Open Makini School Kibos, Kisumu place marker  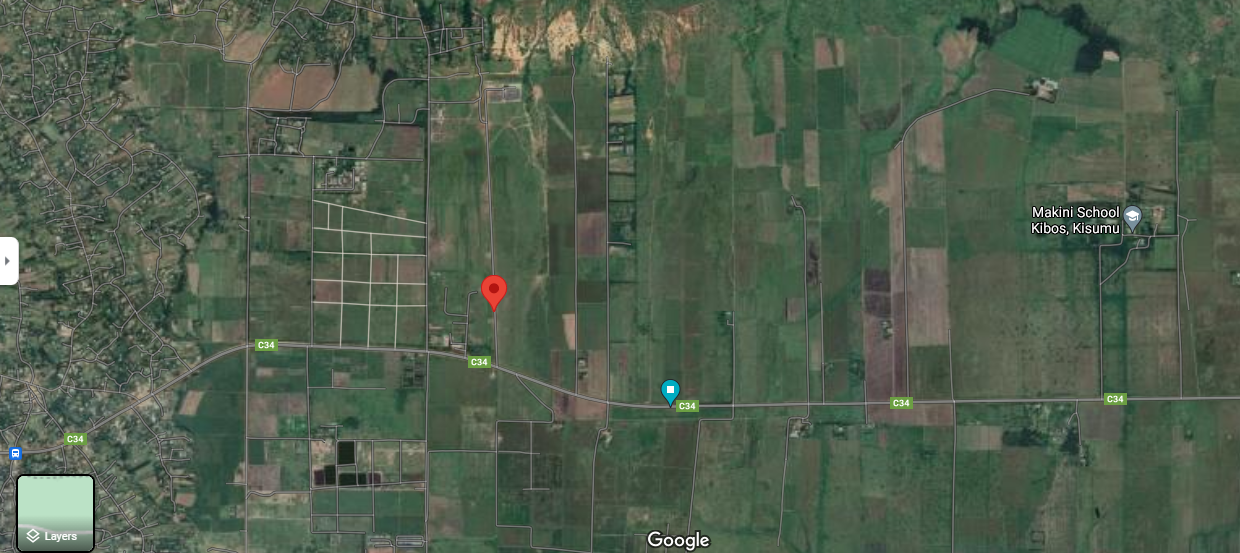coord(1132,217)
